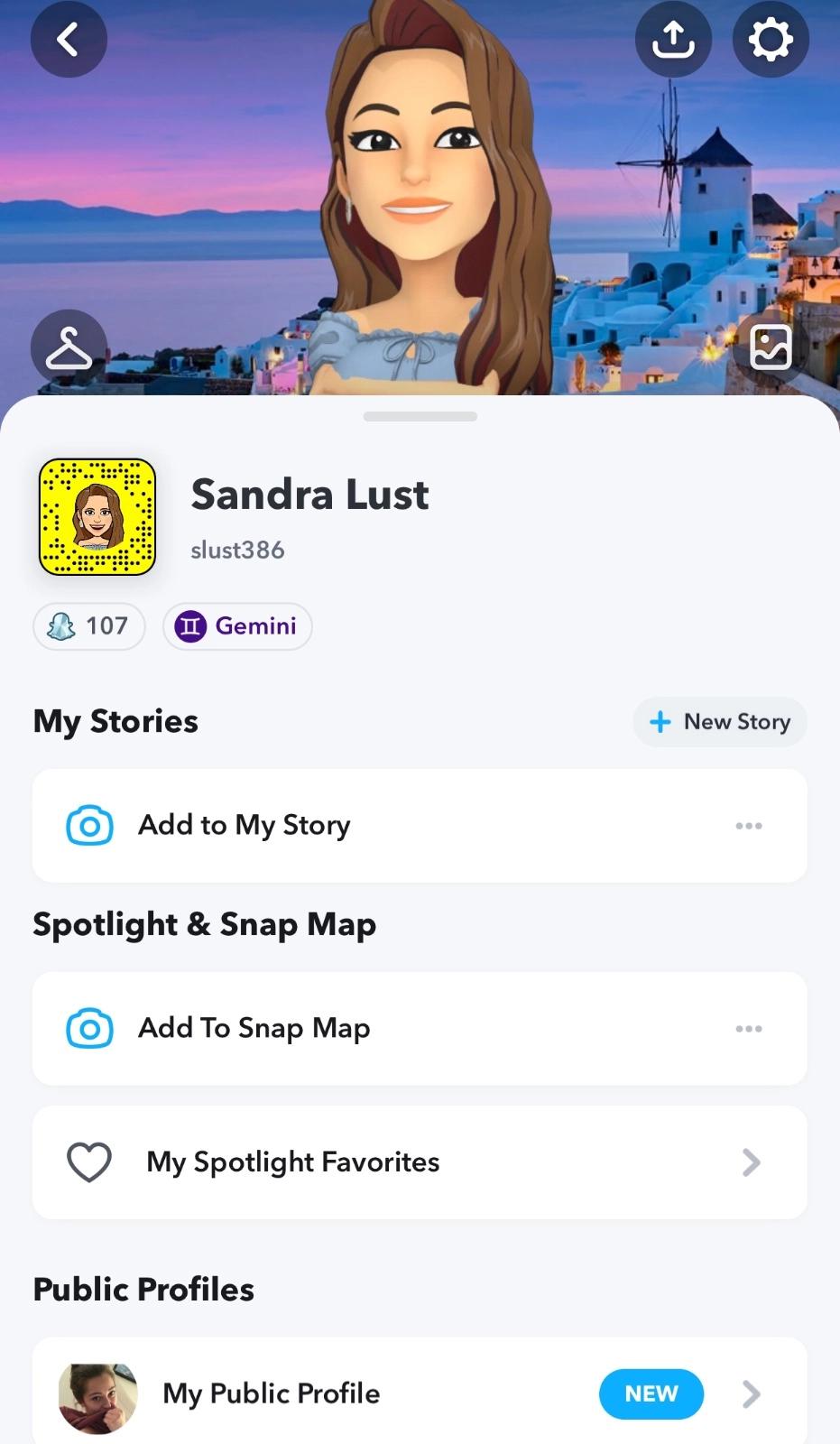View Snap score 107 chip
The image size is (840, 1444).
tap(89, 626)
